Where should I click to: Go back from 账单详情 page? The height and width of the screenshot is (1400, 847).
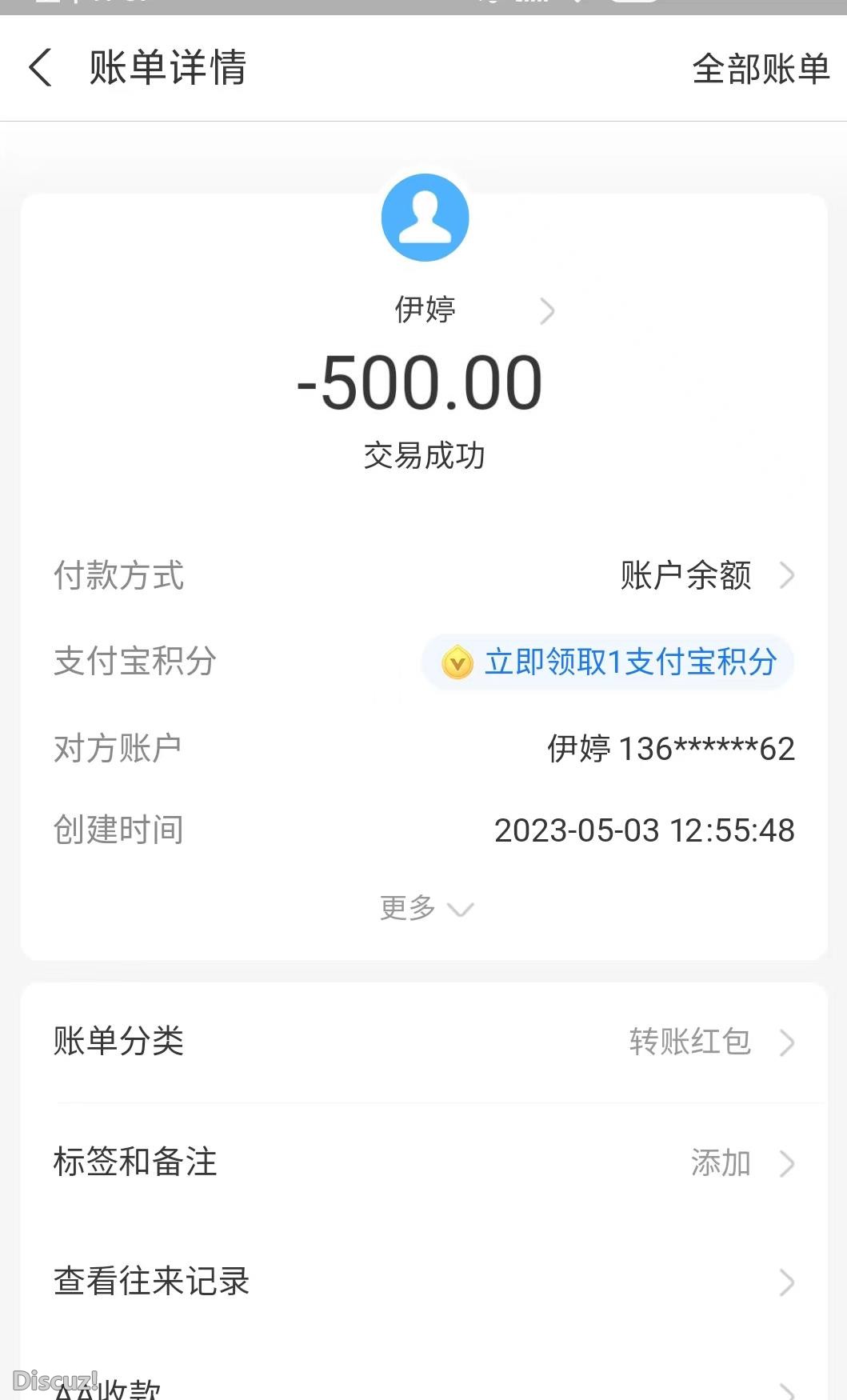click(x=41, y=67)
